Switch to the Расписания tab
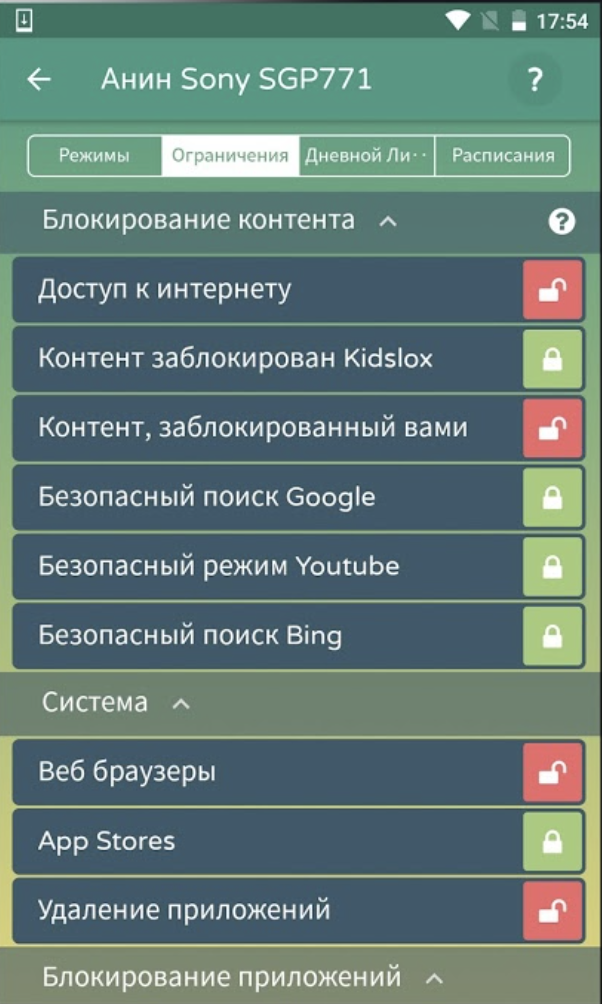602x1004 pixels. click(x=502, y=156)
